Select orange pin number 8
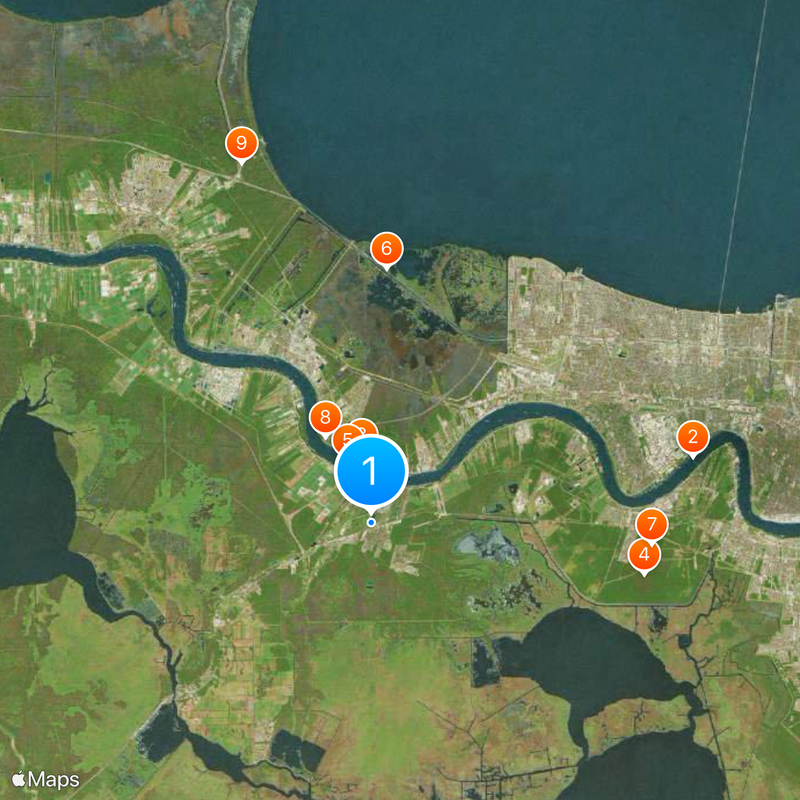800x800 pixels. pyautogui.click(x=323, y=417)
